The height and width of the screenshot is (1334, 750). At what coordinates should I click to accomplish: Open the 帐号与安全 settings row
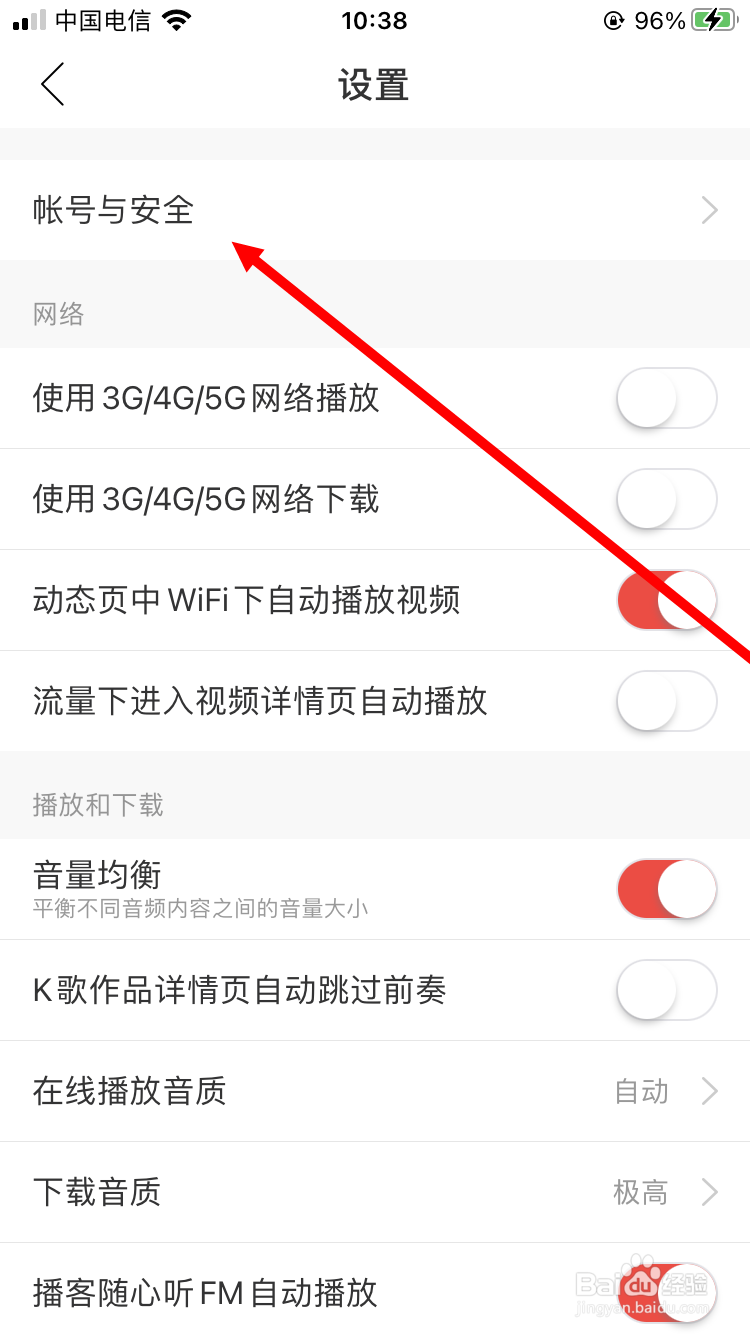(112, 210)
